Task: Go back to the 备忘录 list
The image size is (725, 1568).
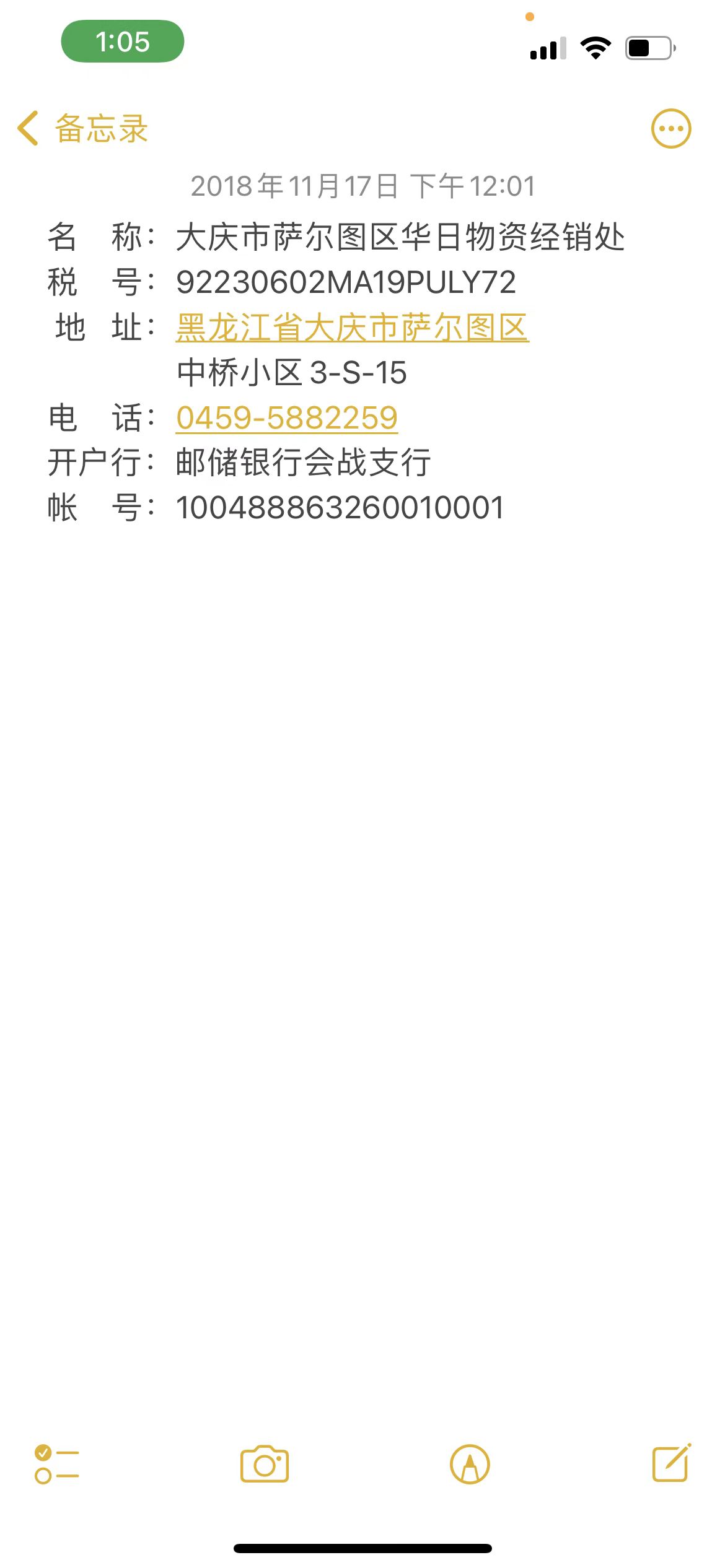Action: [x=83, y=129]
